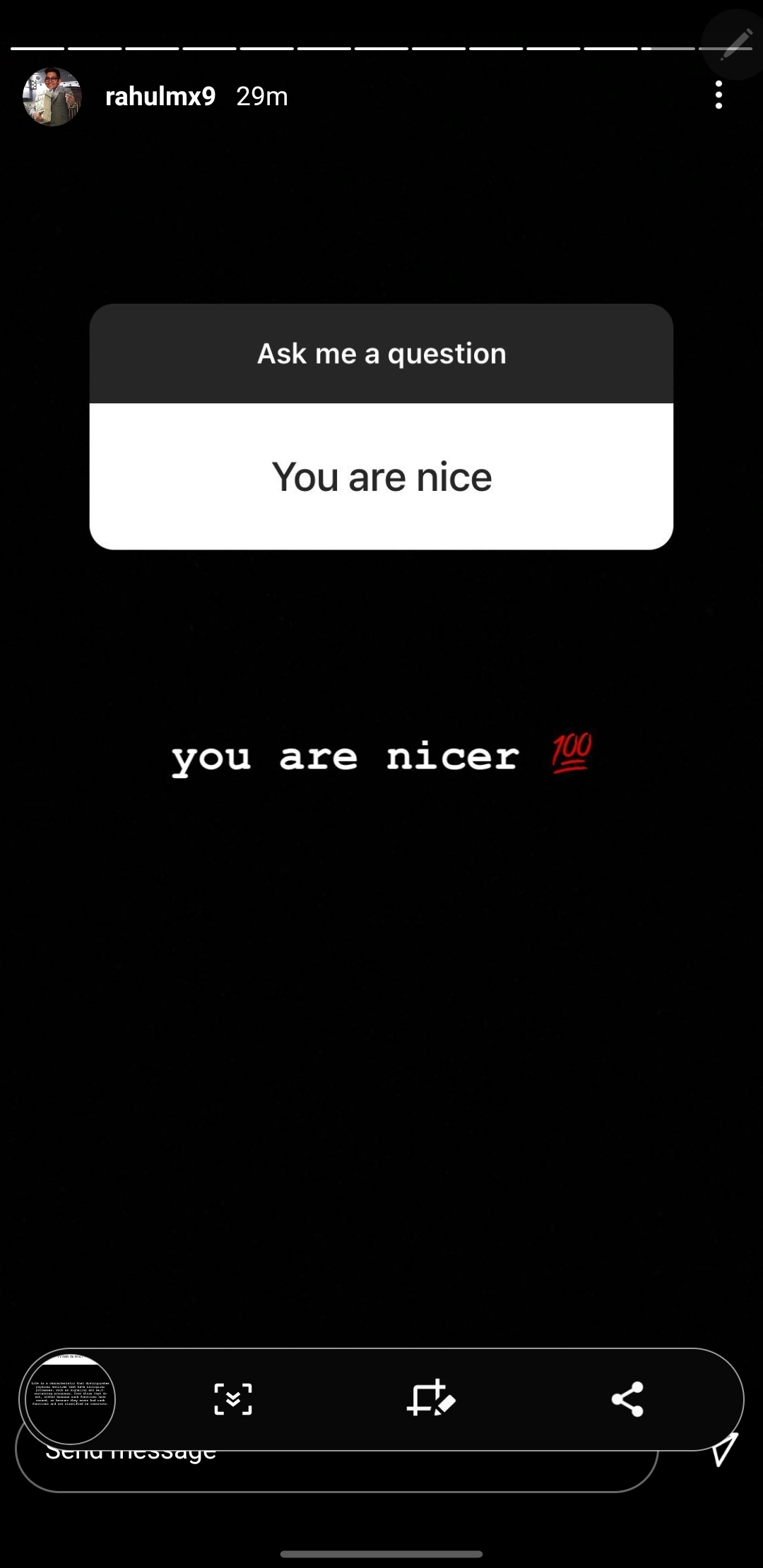Viewport: 763px width, 1568px height.
Task: Tap the paper plane share story icon
Action: 723,1449
